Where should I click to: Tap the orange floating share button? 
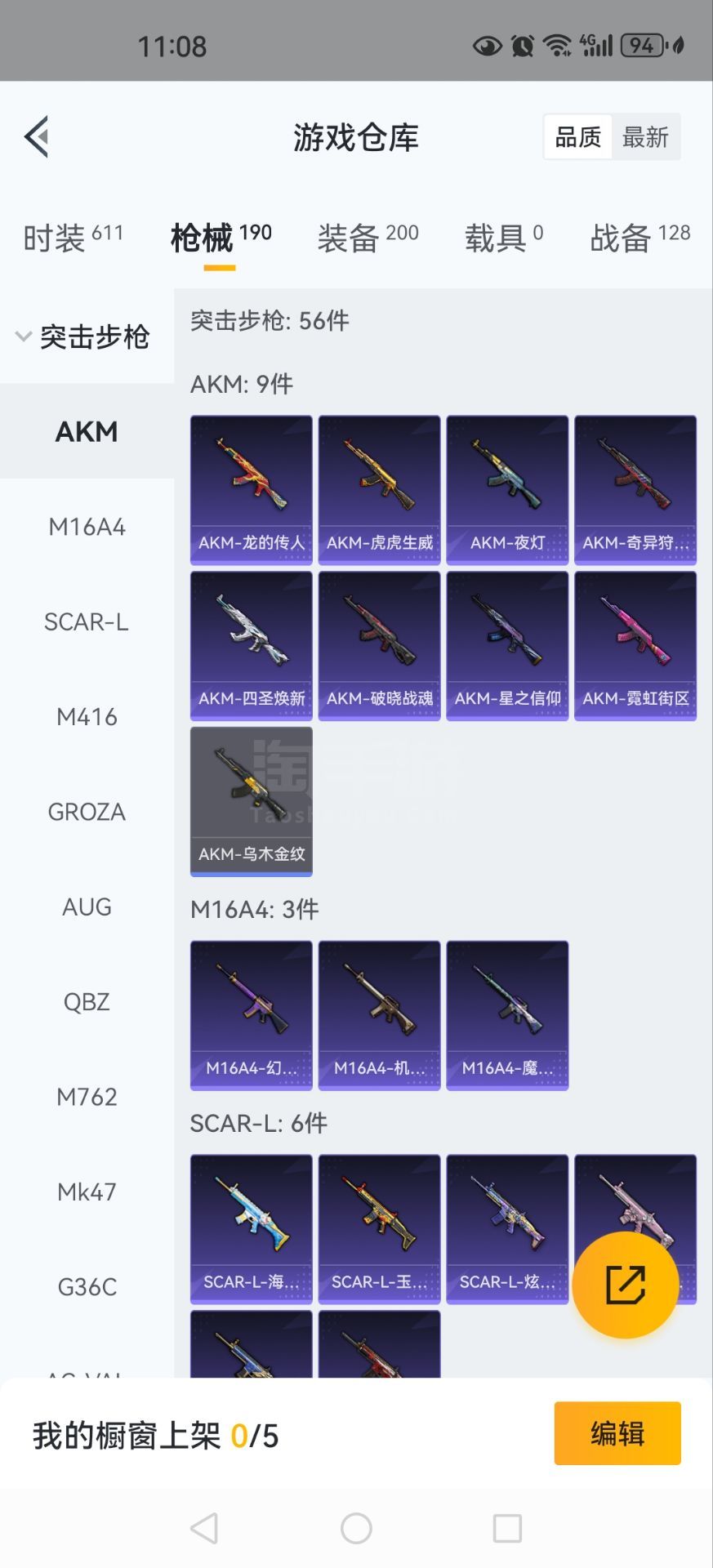click(x=626, y=1285)
